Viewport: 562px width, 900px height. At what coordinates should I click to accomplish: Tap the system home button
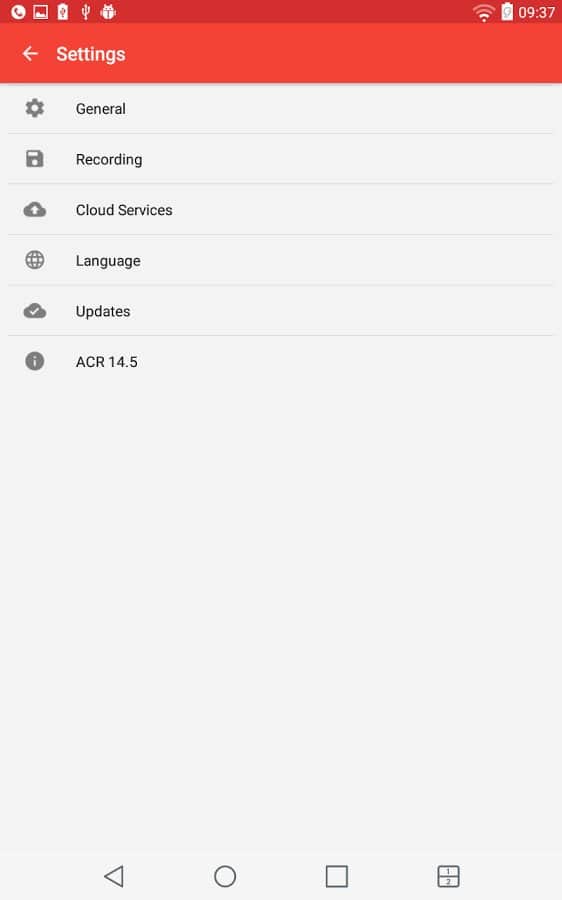click(225, 876)
